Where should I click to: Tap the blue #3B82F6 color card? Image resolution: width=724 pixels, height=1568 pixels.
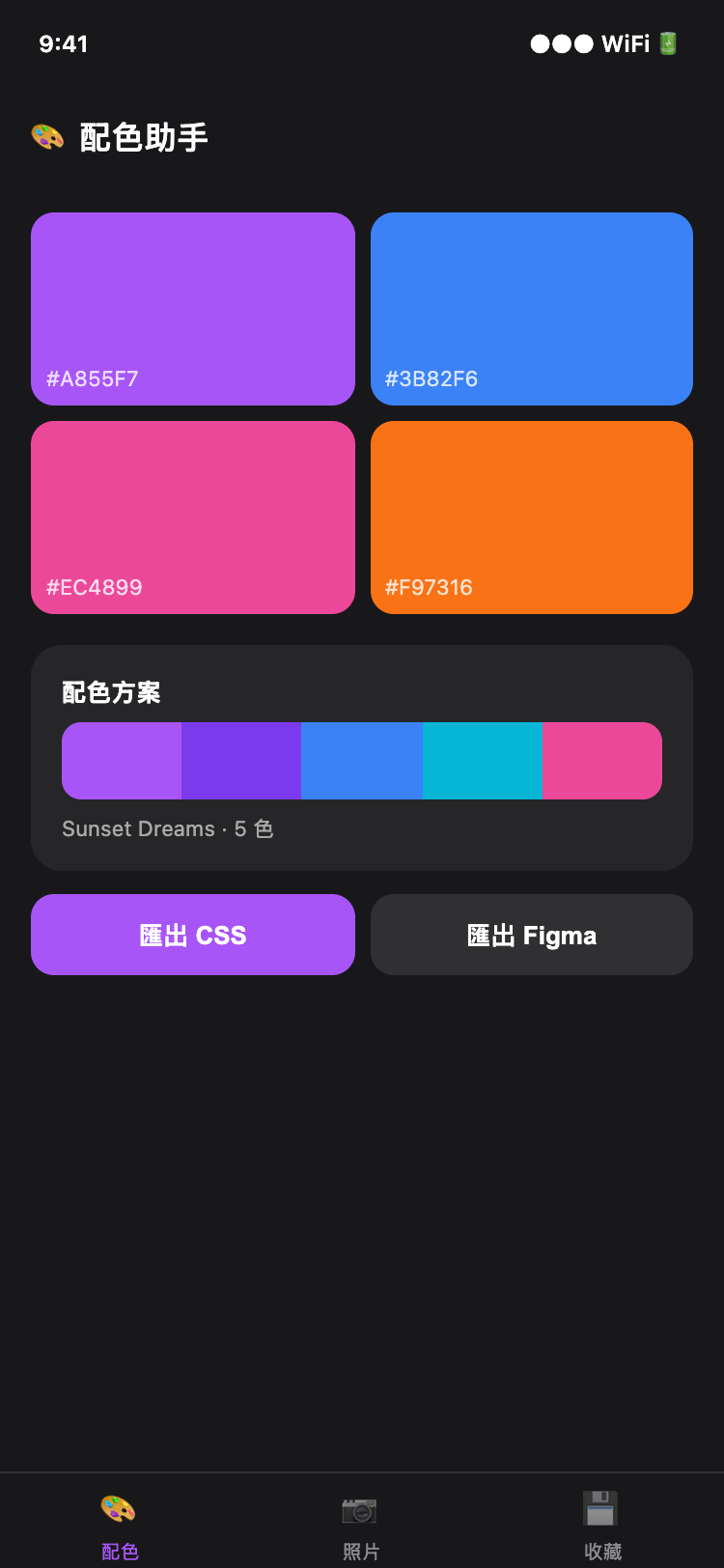(531, 308)
